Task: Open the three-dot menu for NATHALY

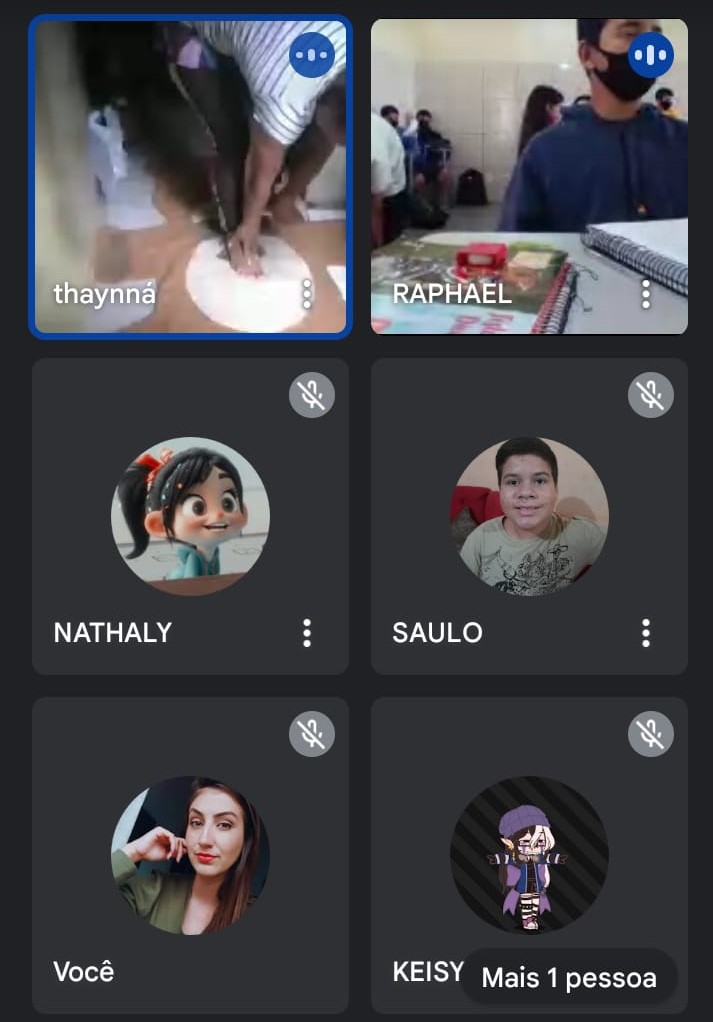Action: point(307,632)
